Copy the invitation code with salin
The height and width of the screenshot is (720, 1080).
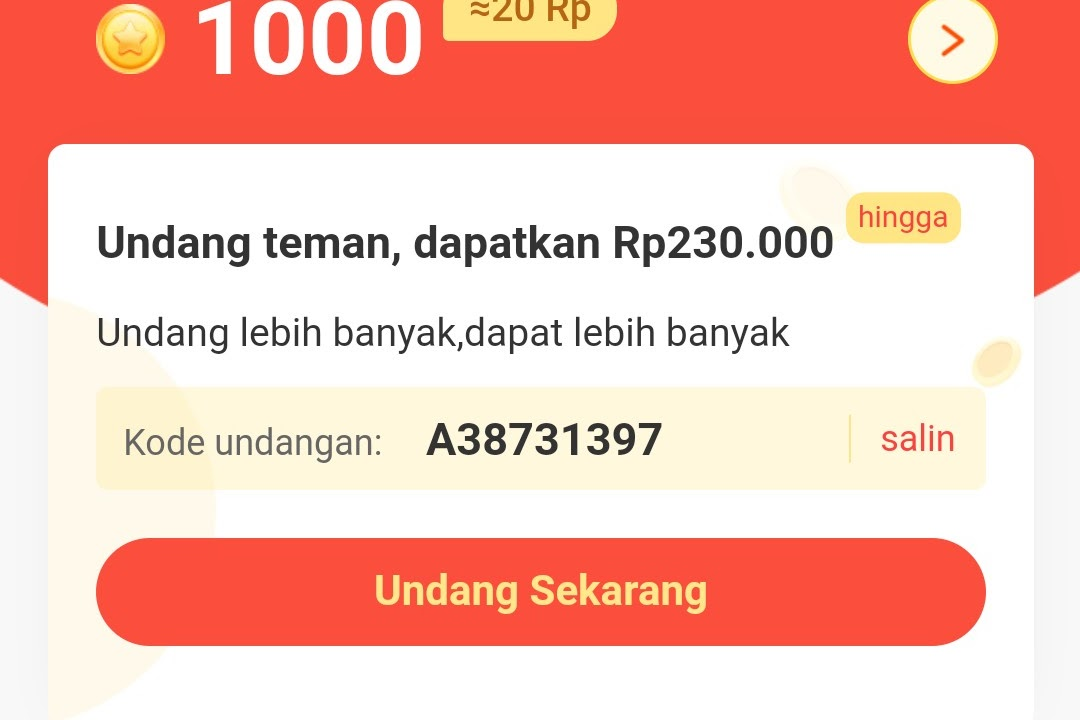(917, 439)
